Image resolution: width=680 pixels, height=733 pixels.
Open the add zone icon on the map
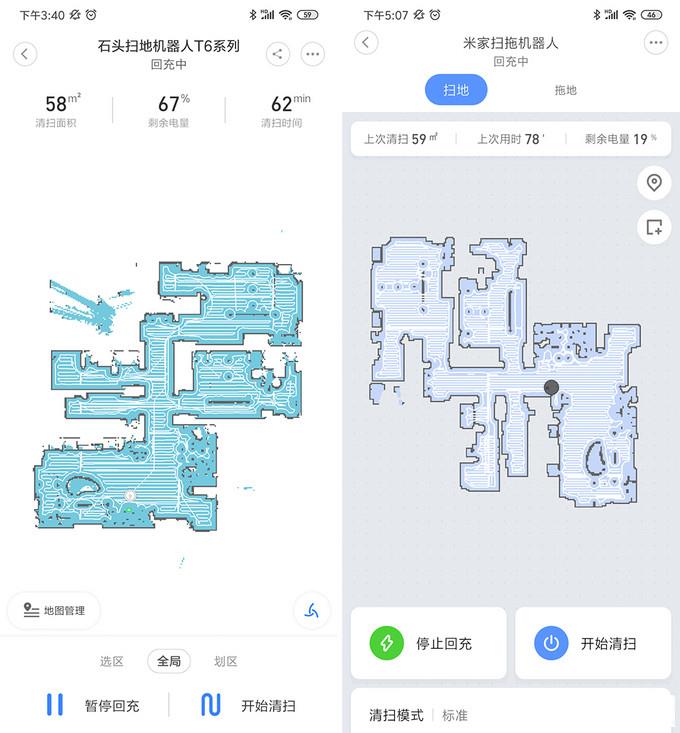coord(653,227)
